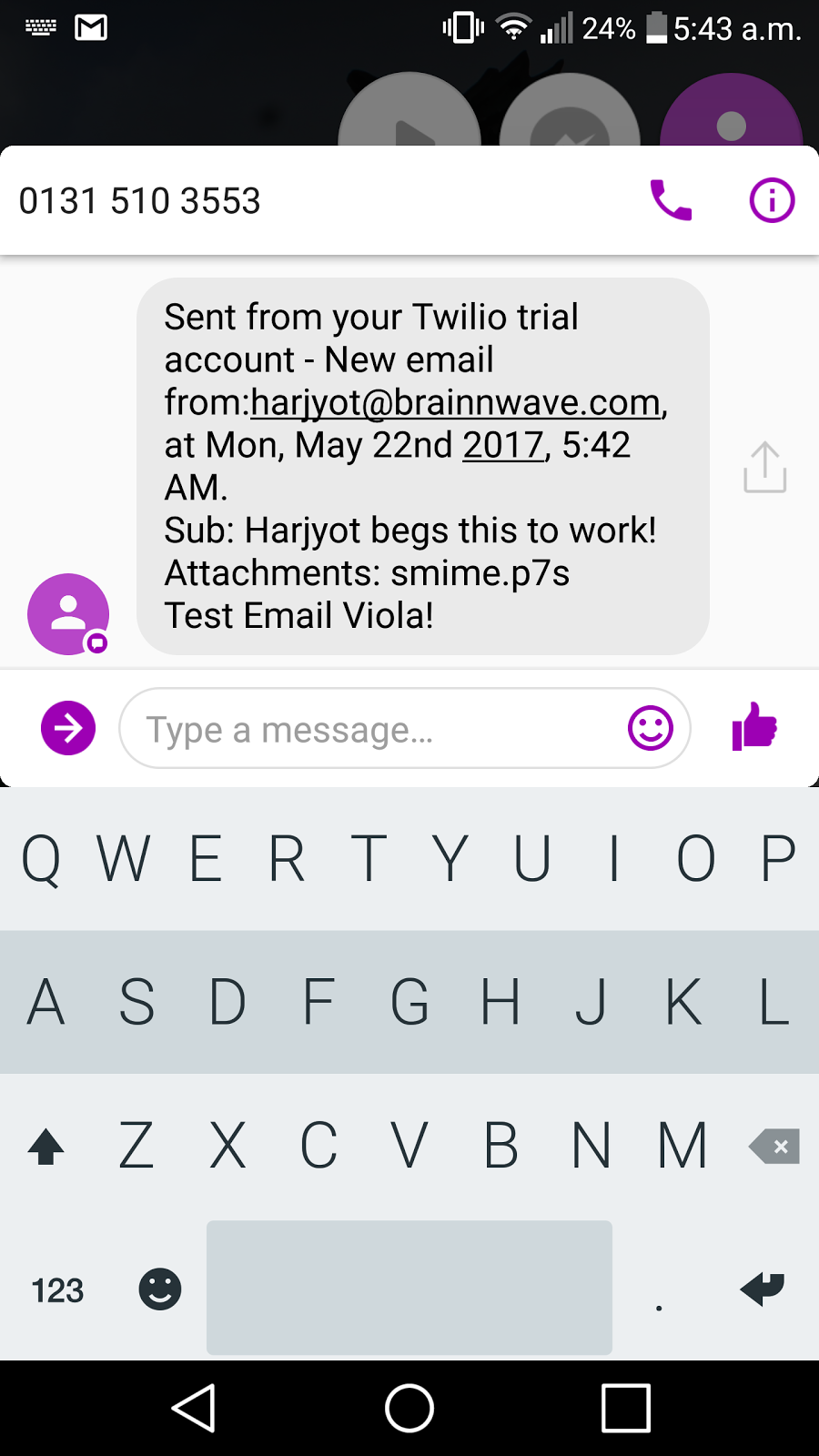This screenshot has width=819, height=1456.
Task: Send a thumbs up like
Action: pos(754,727)
